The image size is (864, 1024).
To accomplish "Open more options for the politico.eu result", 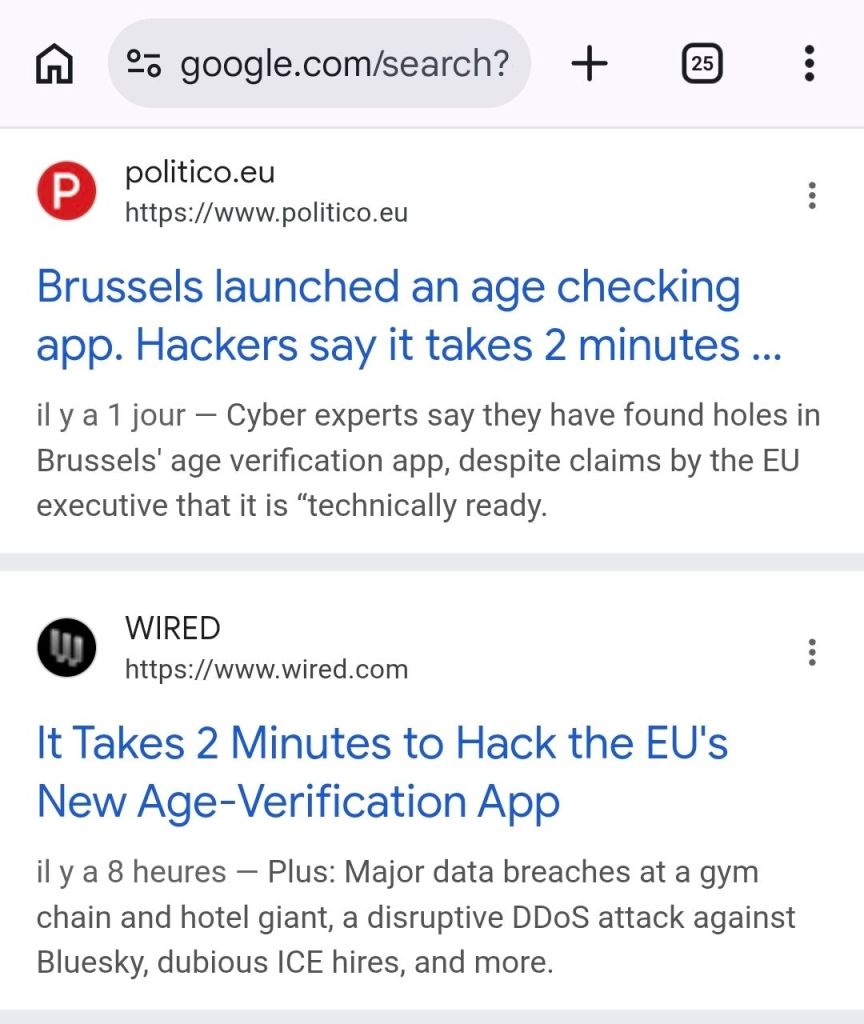I will (812, 195).
